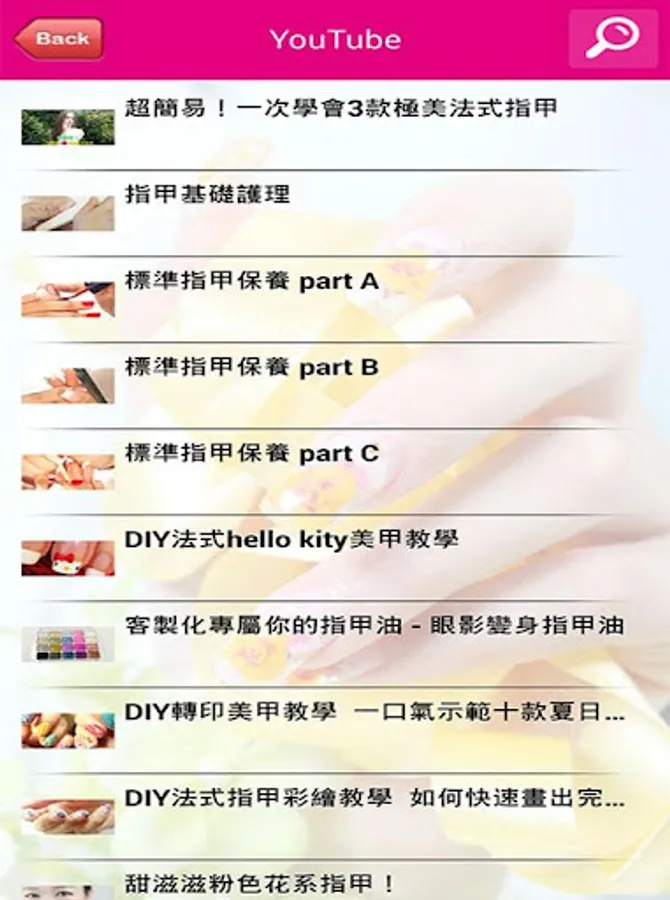This screenshot has width=670, height=900.
Task: Select the 指甲基礎護理 video
Action: click(335, 214)
